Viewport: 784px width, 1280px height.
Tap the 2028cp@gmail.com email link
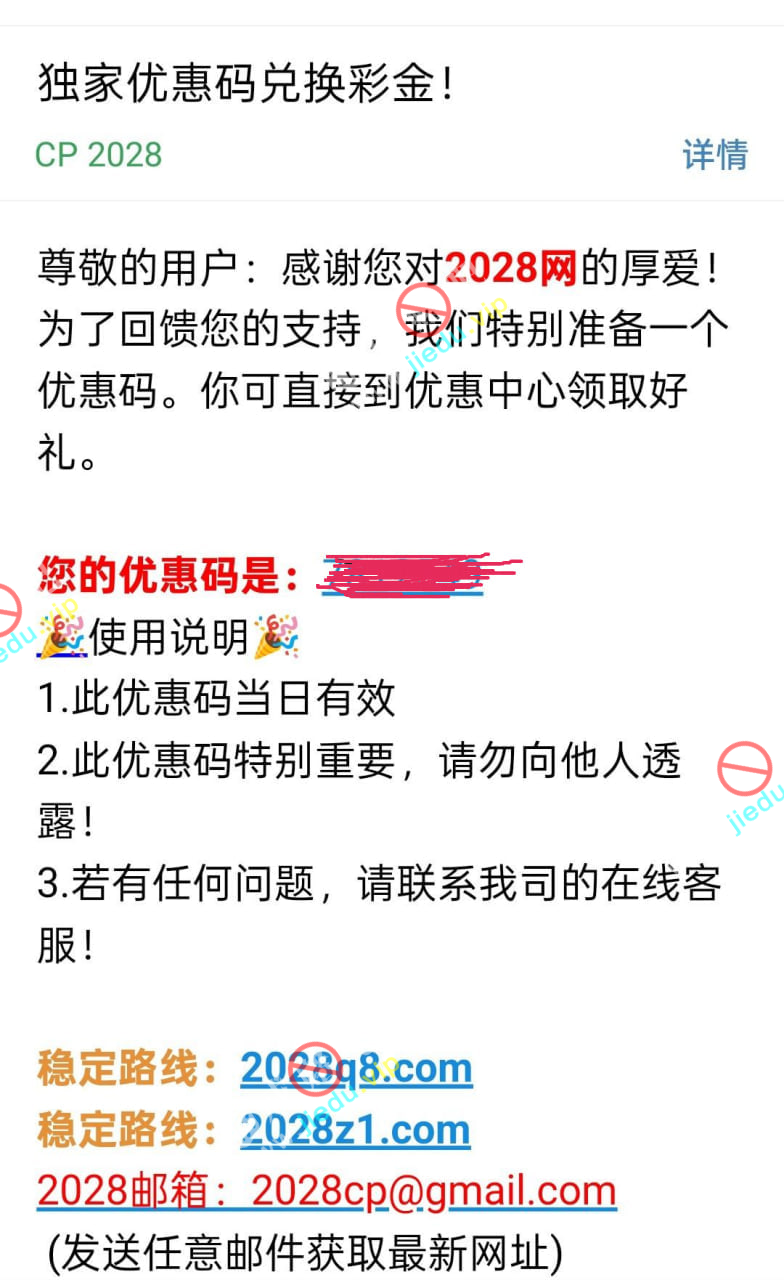[433, 1191]
